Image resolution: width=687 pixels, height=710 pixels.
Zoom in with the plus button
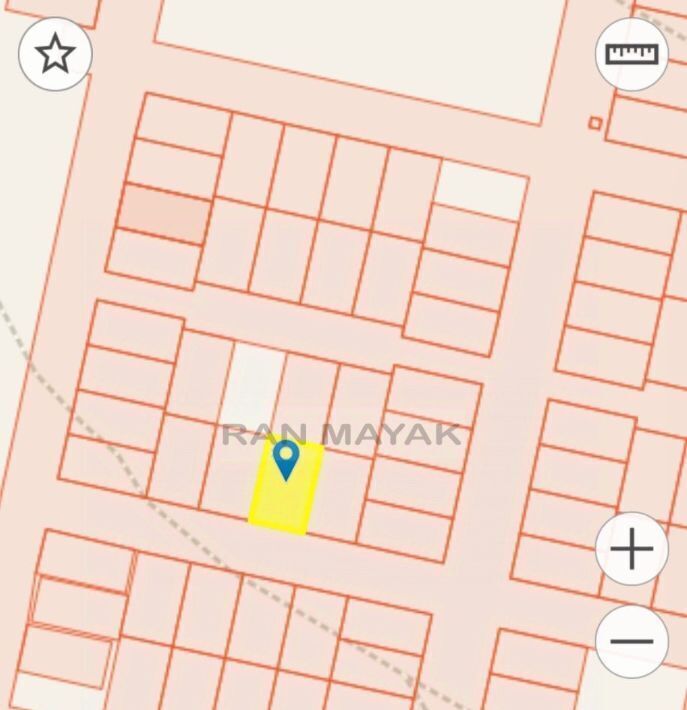tap(632, 549)
